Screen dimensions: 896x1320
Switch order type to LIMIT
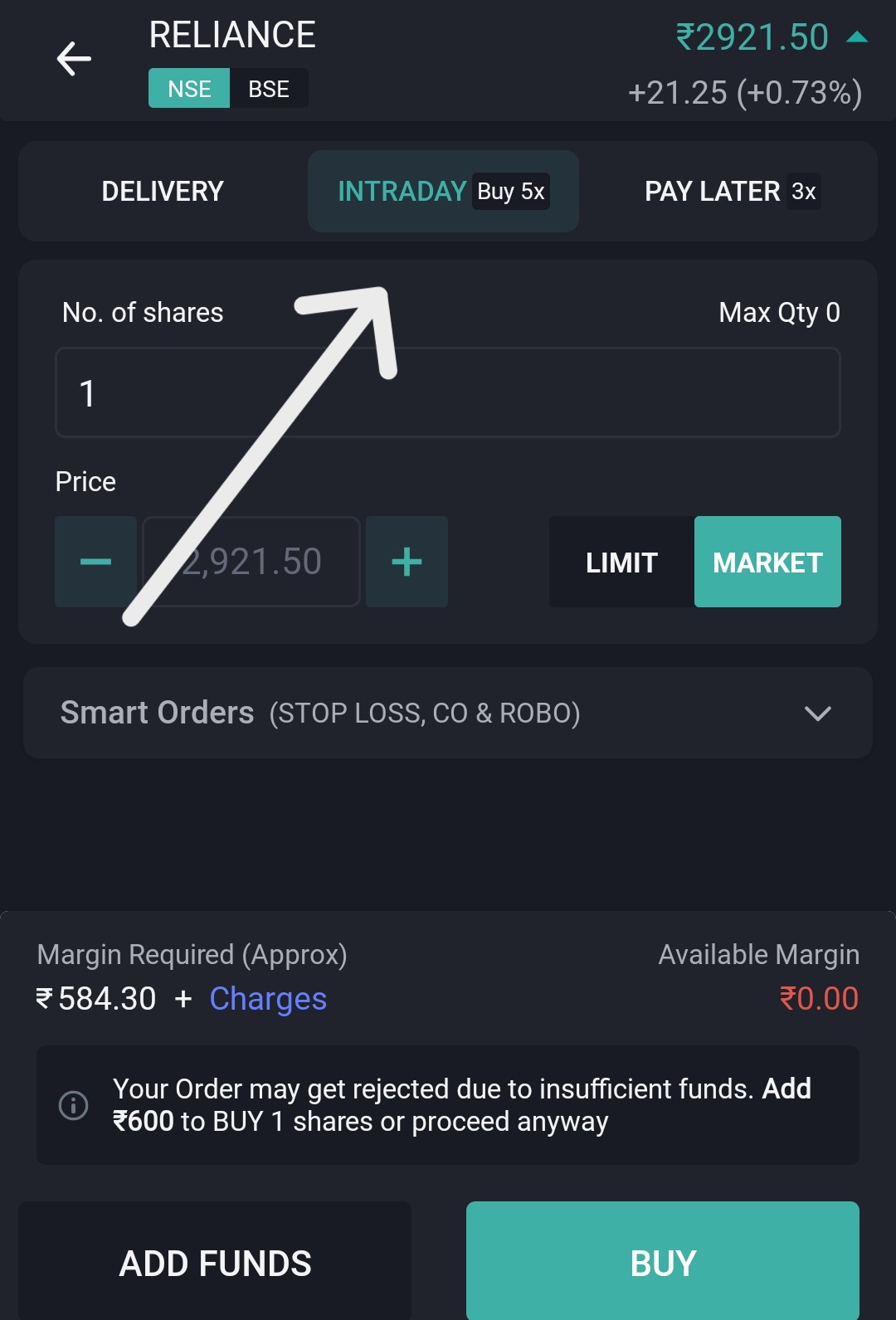[621, 562]
